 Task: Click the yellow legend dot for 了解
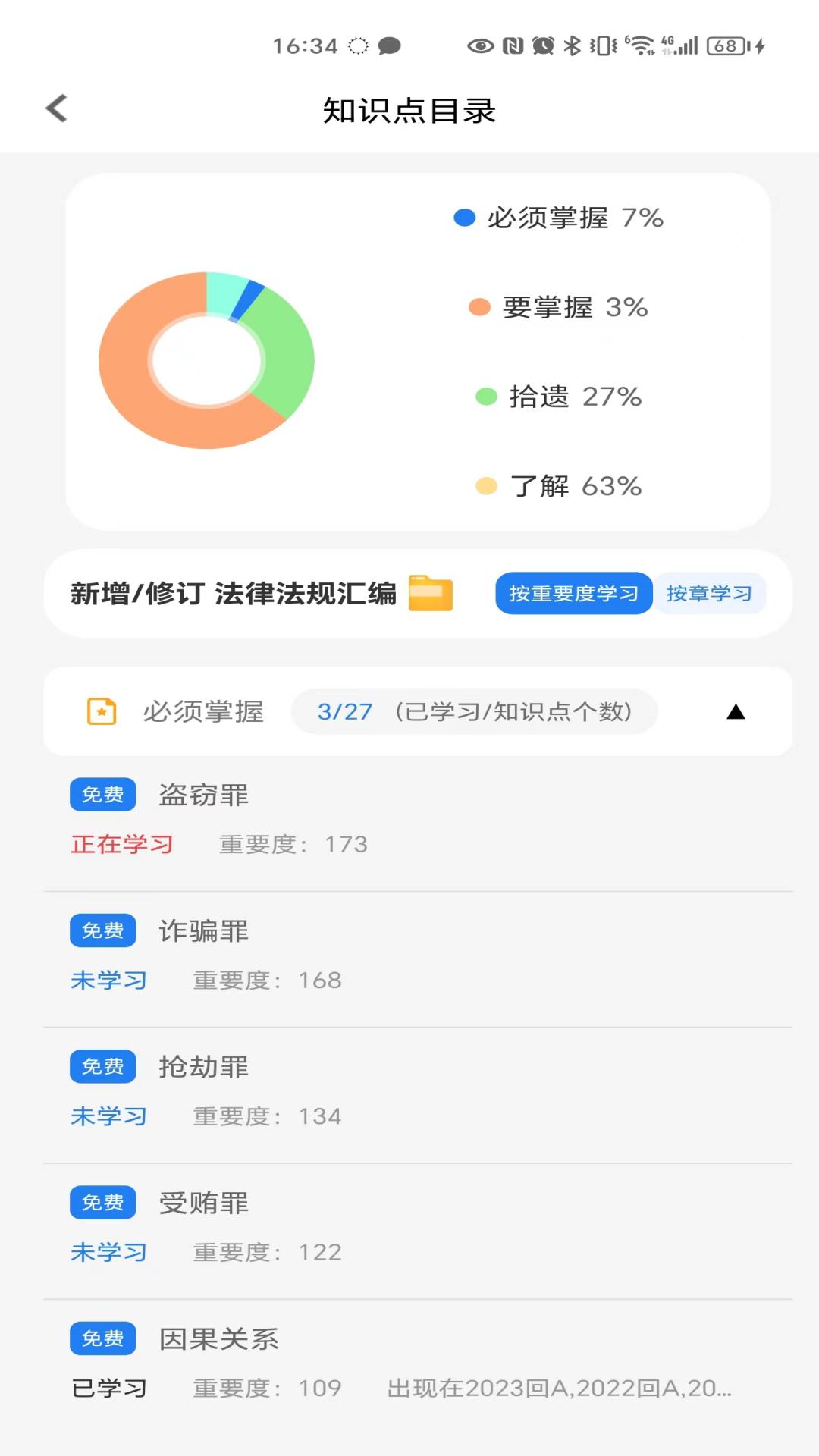click(485, 486)
